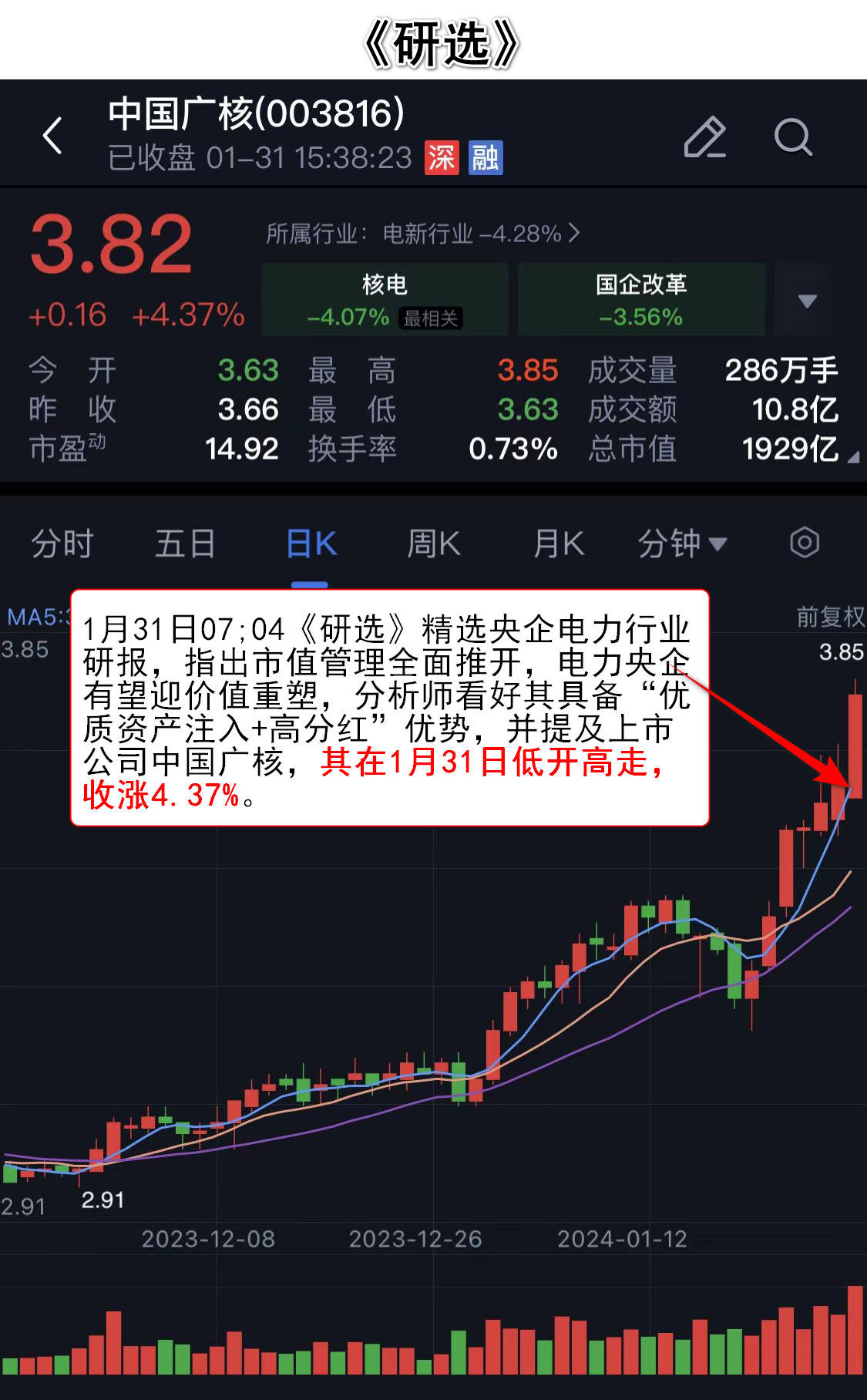867x1400 pixels.
Task: Open the 核电 sector chip
Action: pos(385,299)
